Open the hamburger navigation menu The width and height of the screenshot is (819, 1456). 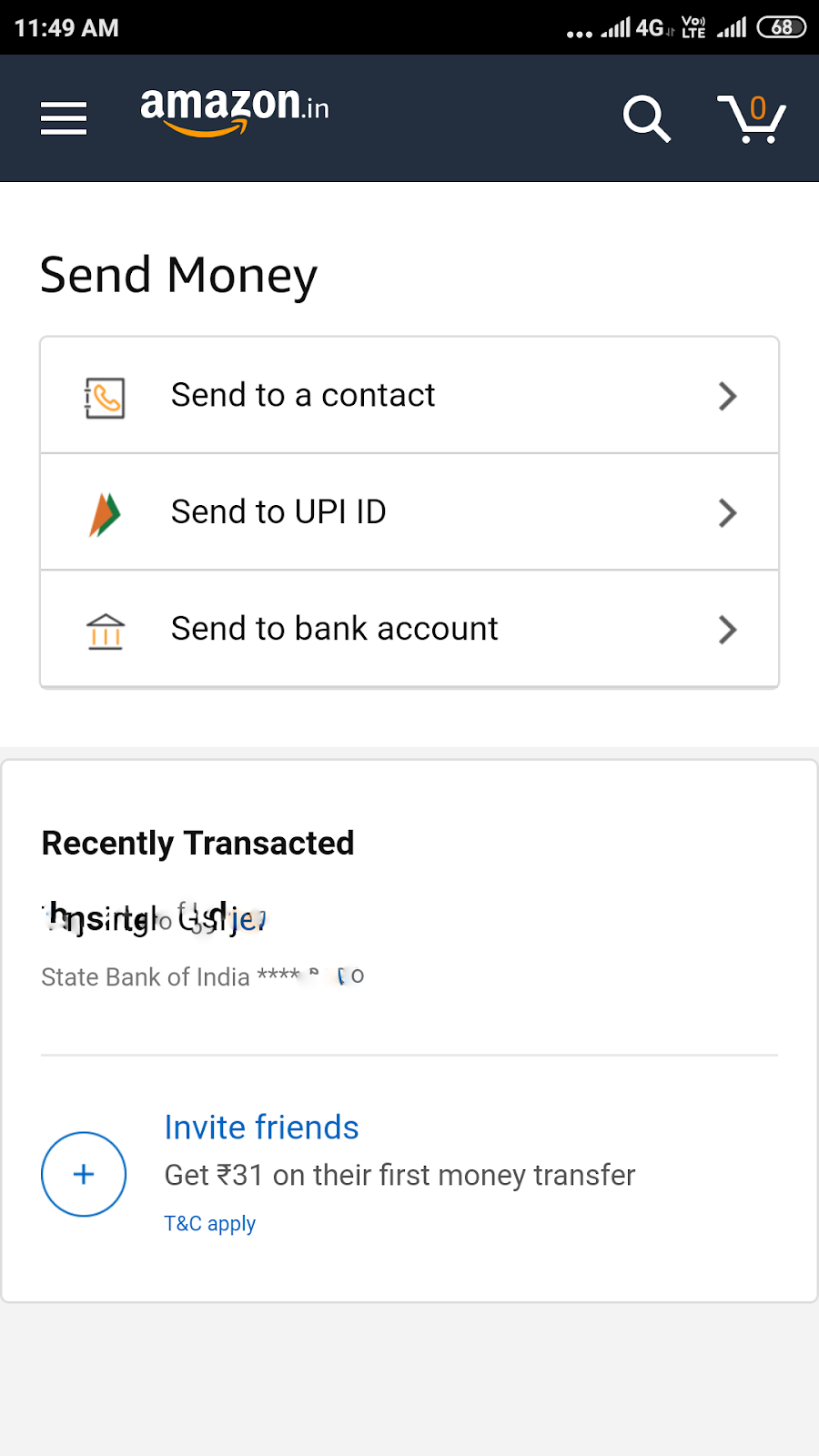coord(63,118)
